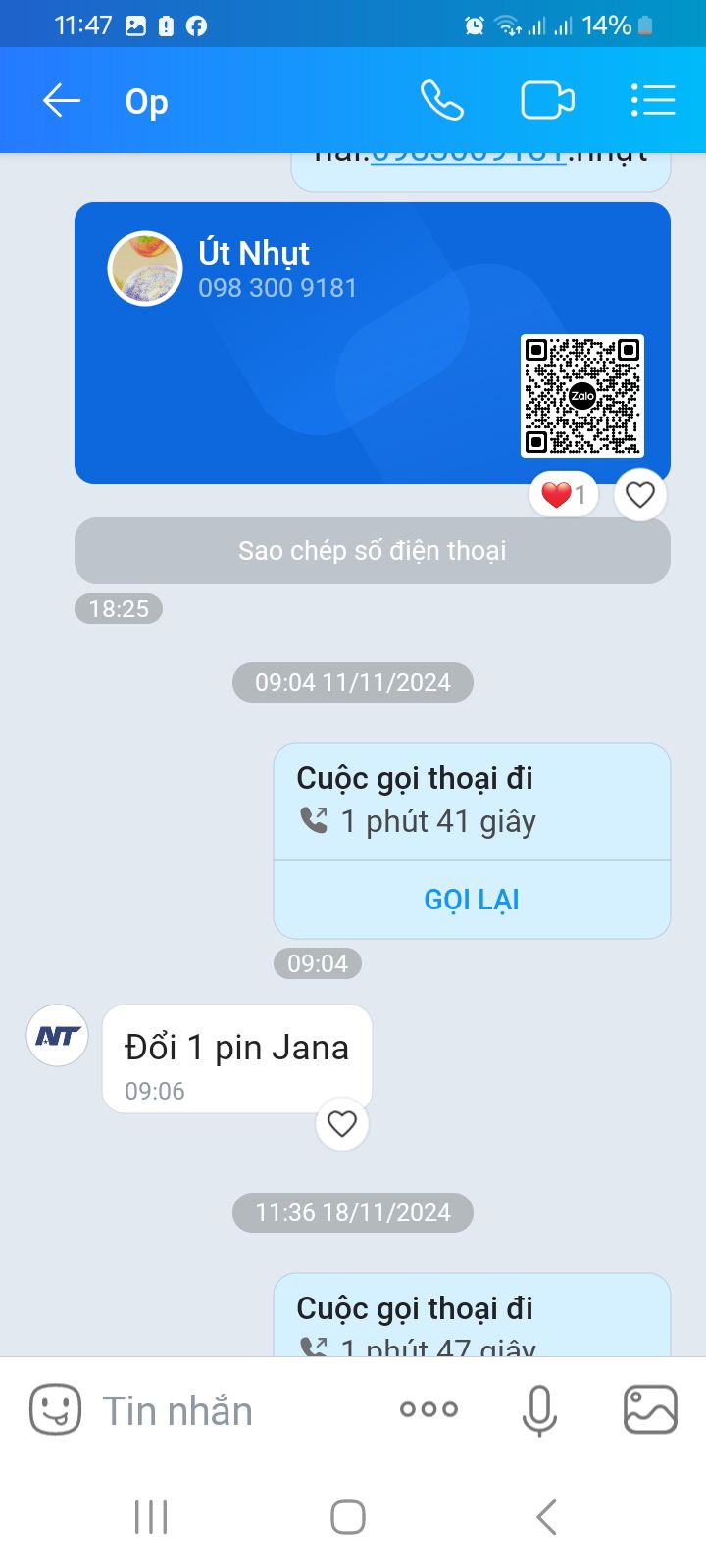Toggle the heart reaction on the contact card

639,495
